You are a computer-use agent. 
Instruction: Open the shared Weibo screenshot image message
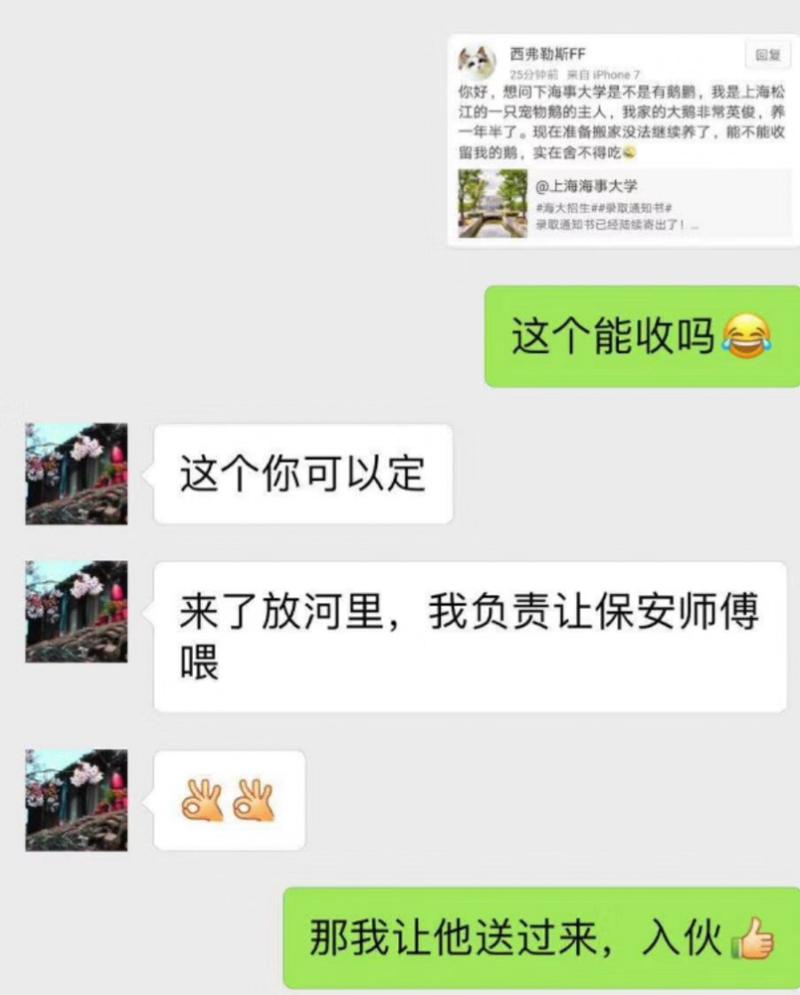pyautogui.click(x=622, y=140)
